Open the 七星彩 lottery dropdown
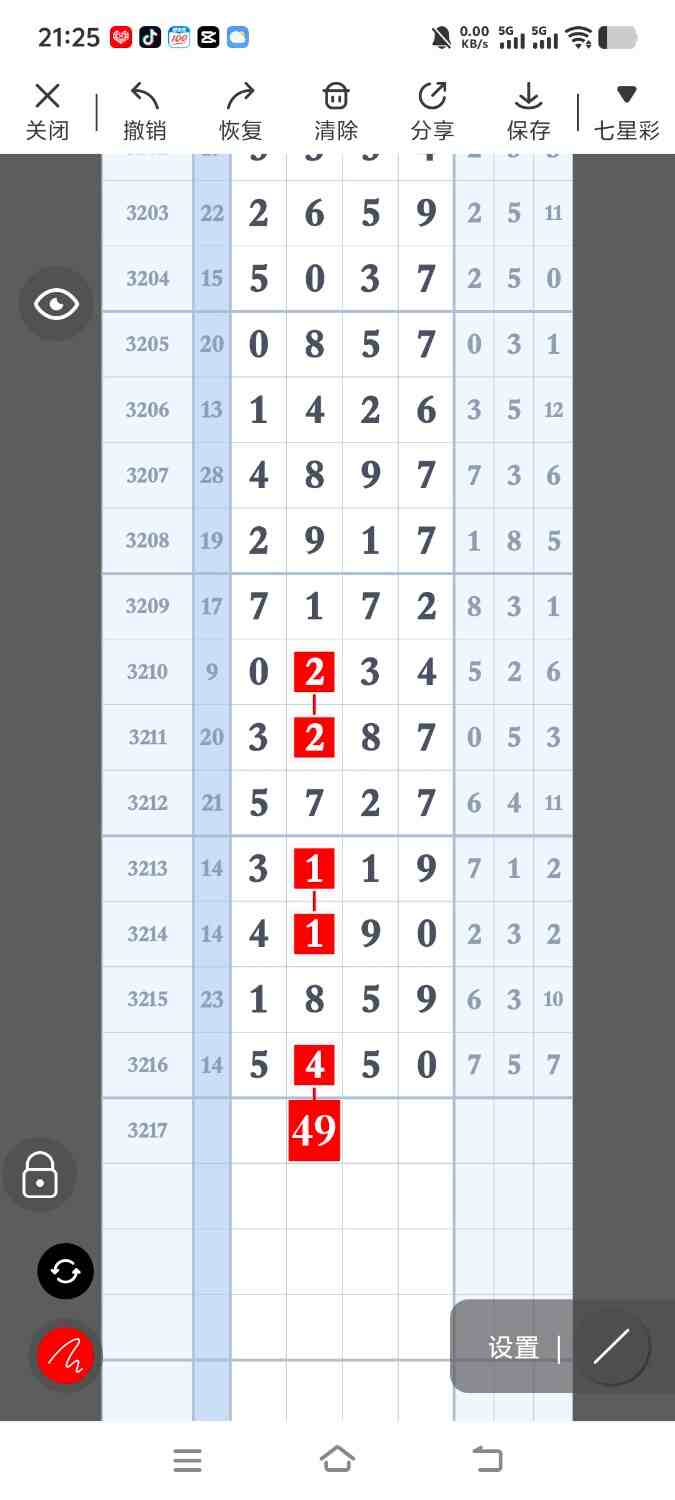675x1500 pixels. pyautogui.click(x=626, y=111)
